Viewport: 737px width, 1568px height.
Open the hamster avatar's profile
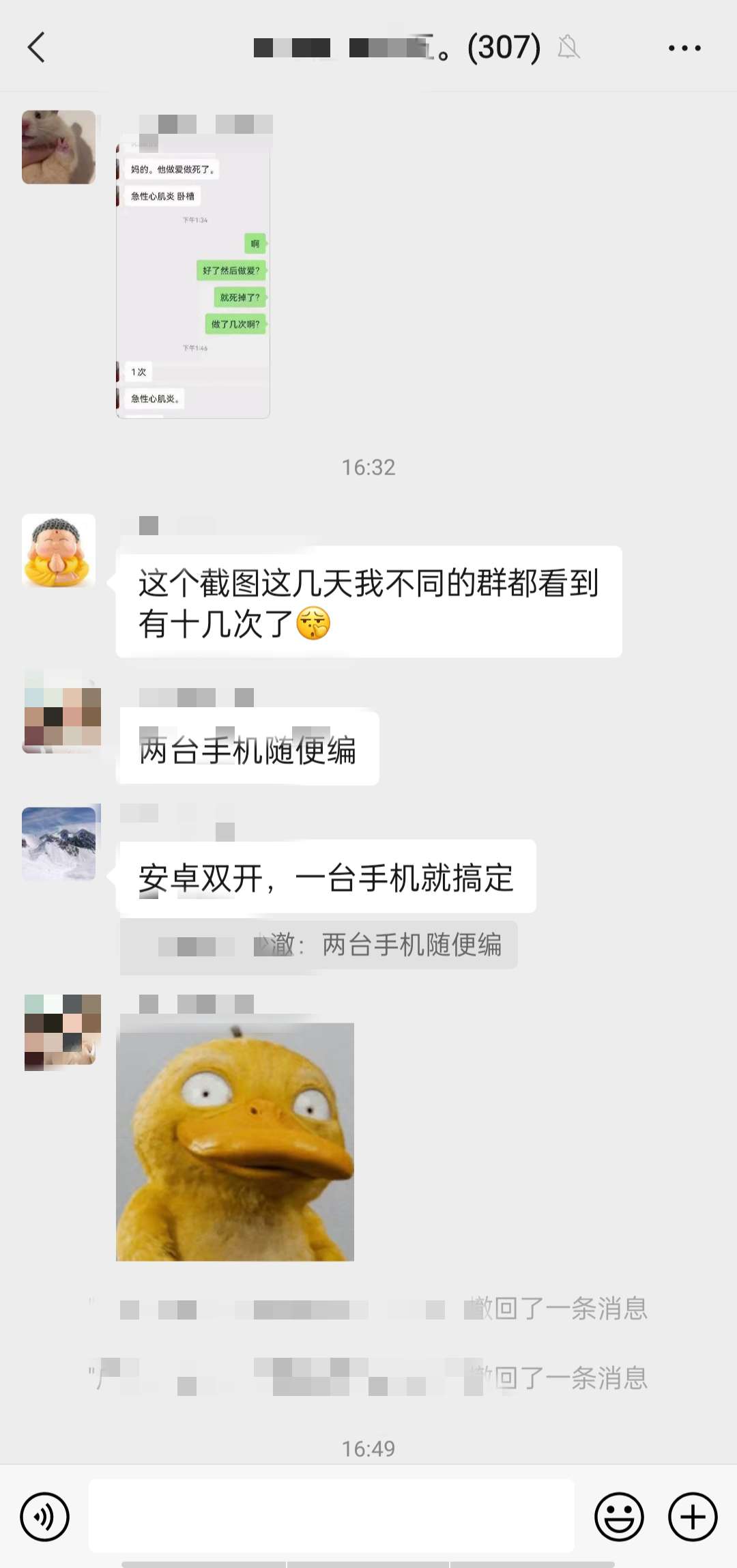pos(59,147)
